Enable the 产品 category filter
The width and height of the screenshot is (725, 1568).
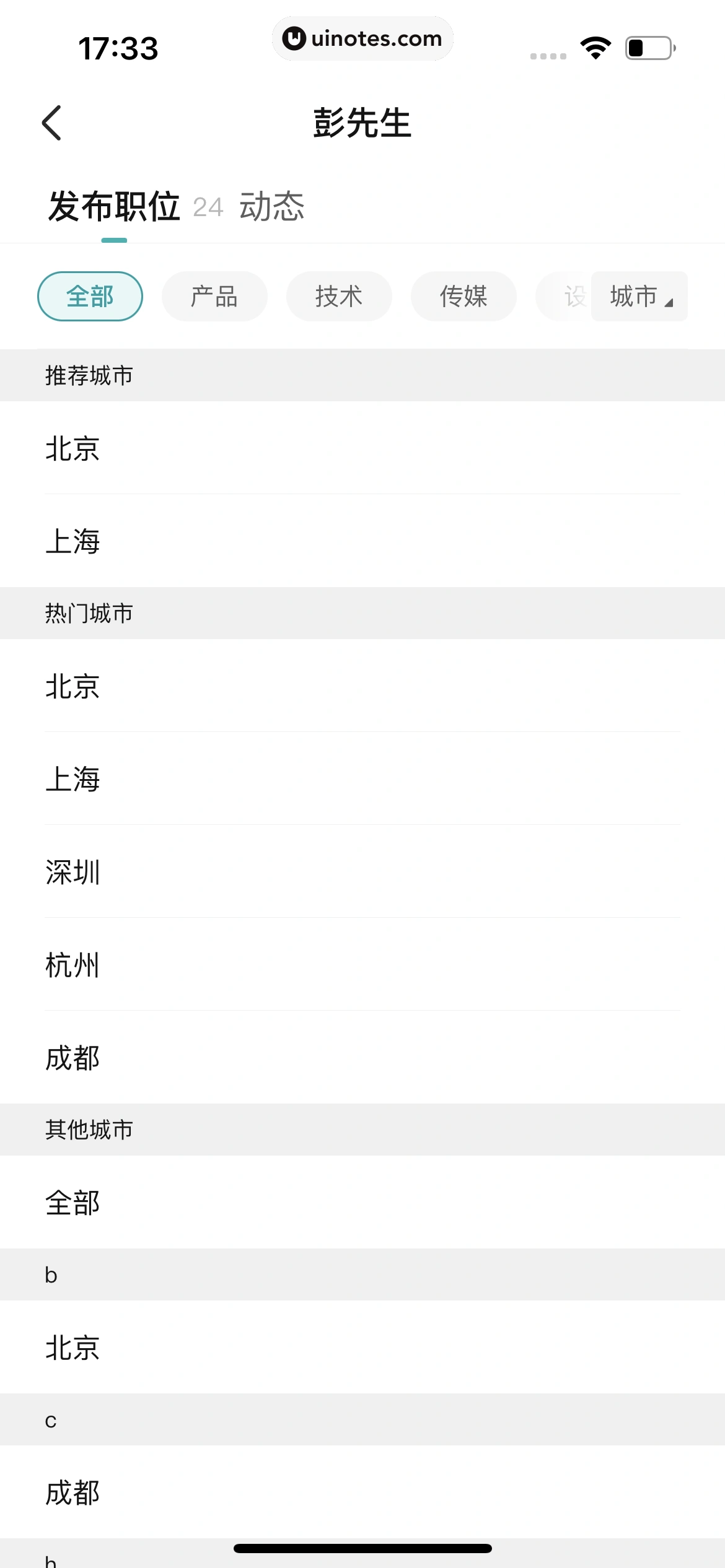click(214, 296)
